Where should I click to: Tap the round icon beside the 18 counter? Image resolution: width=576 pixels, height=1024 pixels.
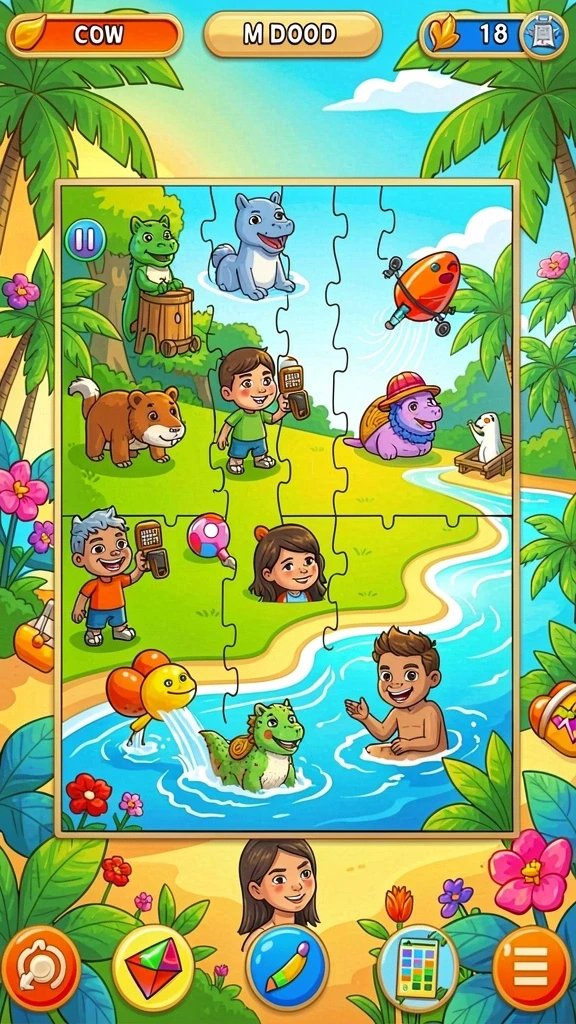click(x=543, y=35)
